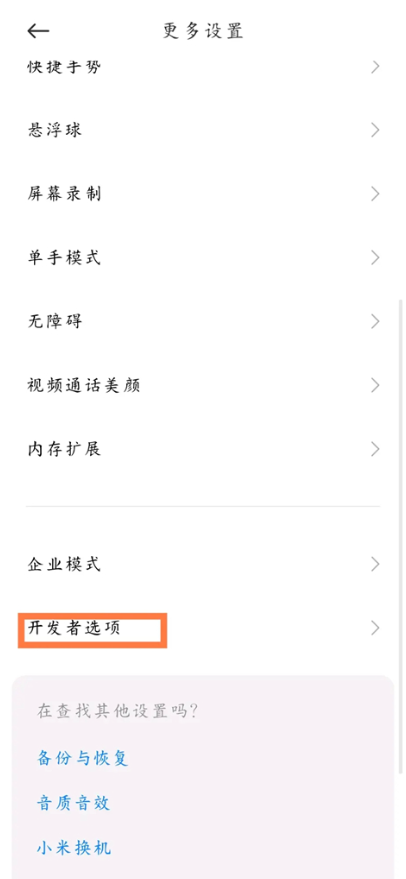Open the 悬浮球 row
This screenshot has height=879, width=406.
[203, 130]
